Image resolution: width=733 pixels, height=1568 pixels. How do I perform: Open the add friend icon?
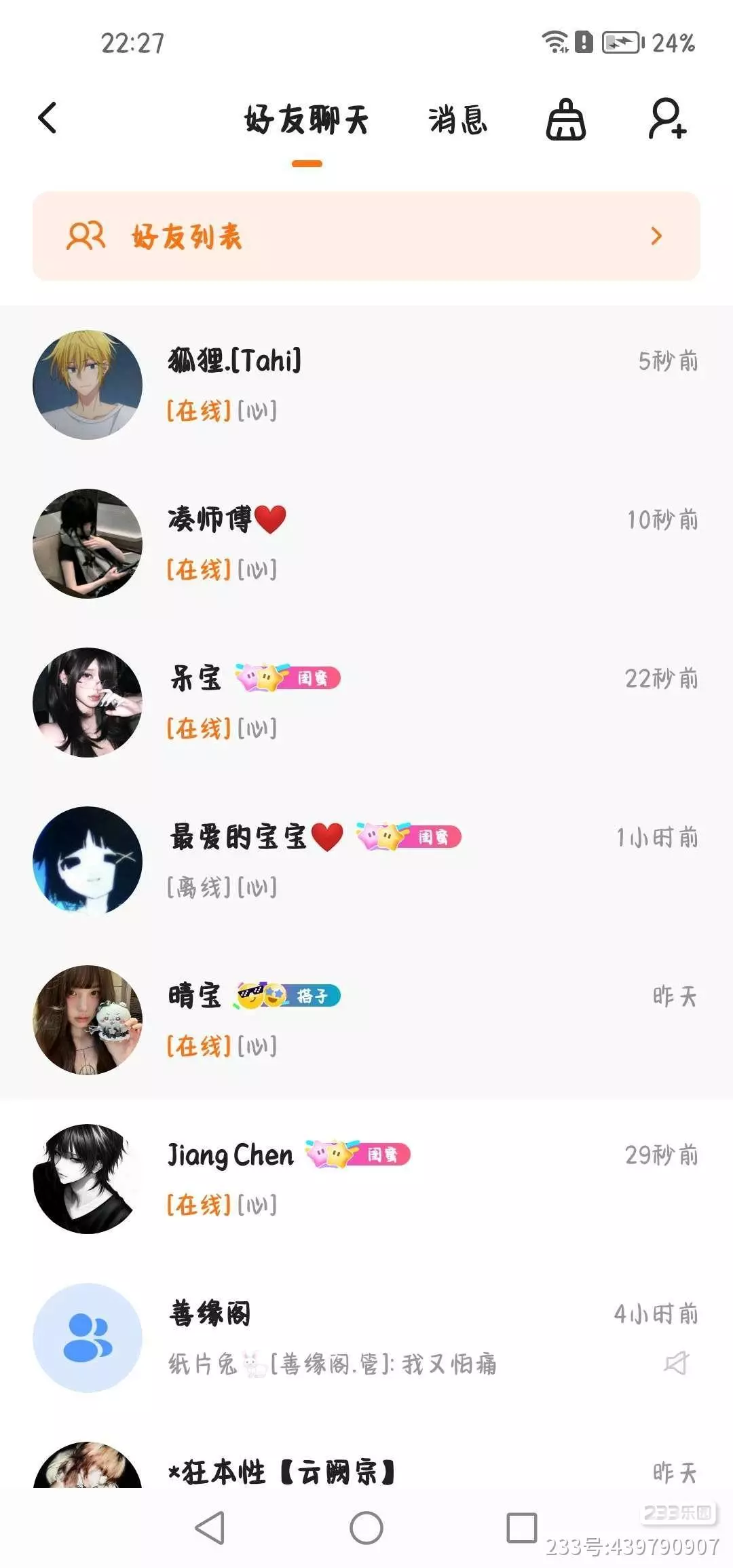tap(667, 119)
